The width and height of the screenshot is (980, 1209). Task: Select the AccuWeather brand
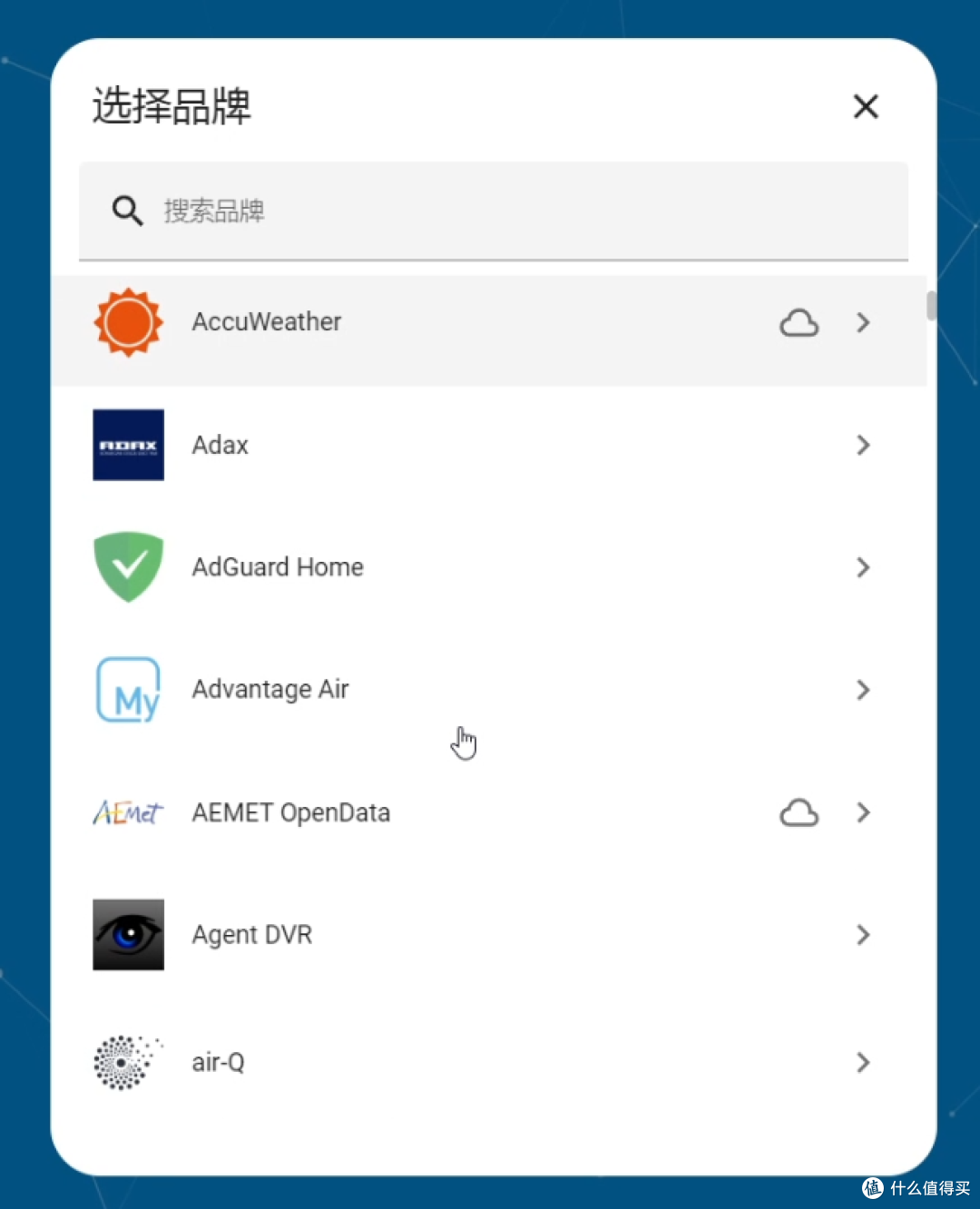(267, 322)
